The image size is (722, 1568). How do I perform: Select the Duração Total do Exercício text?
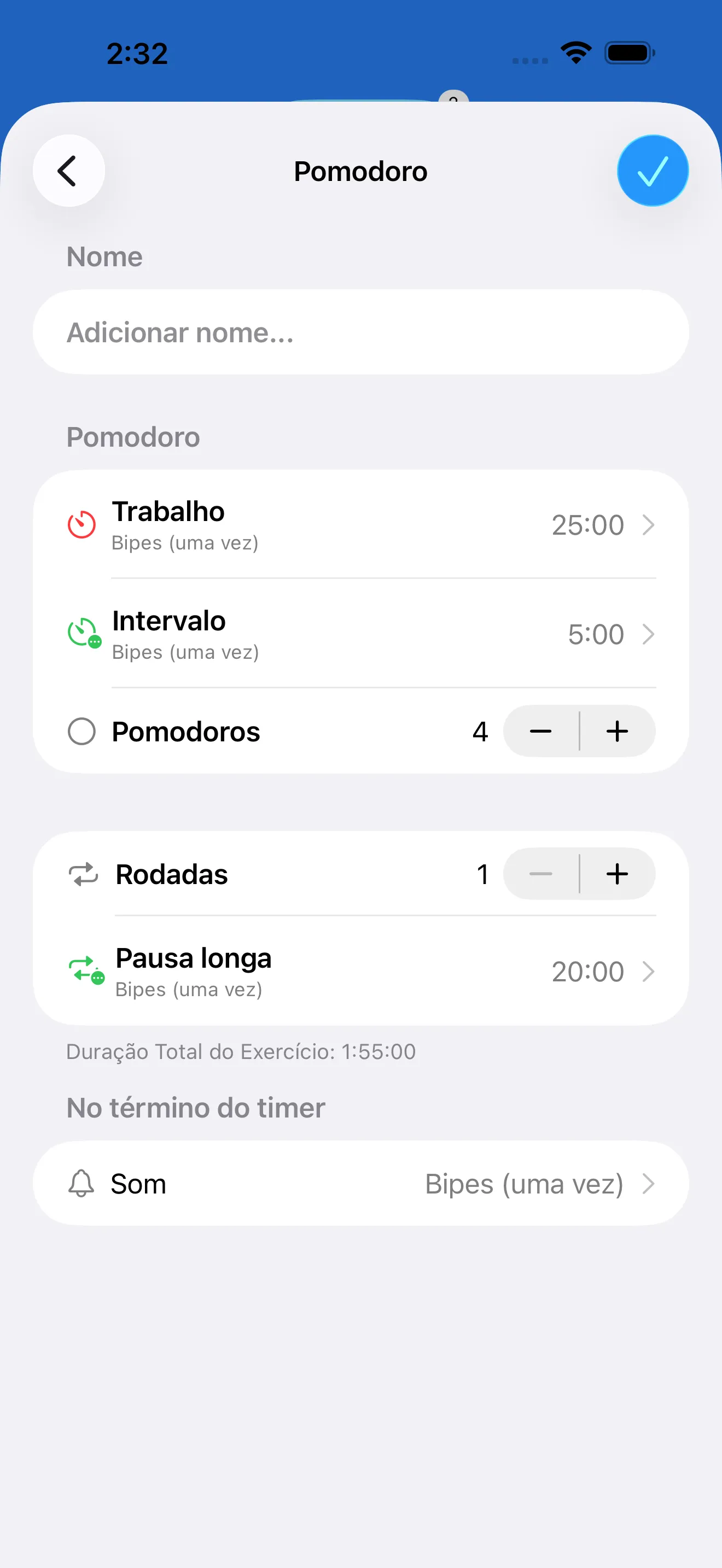pos(241,1051)
